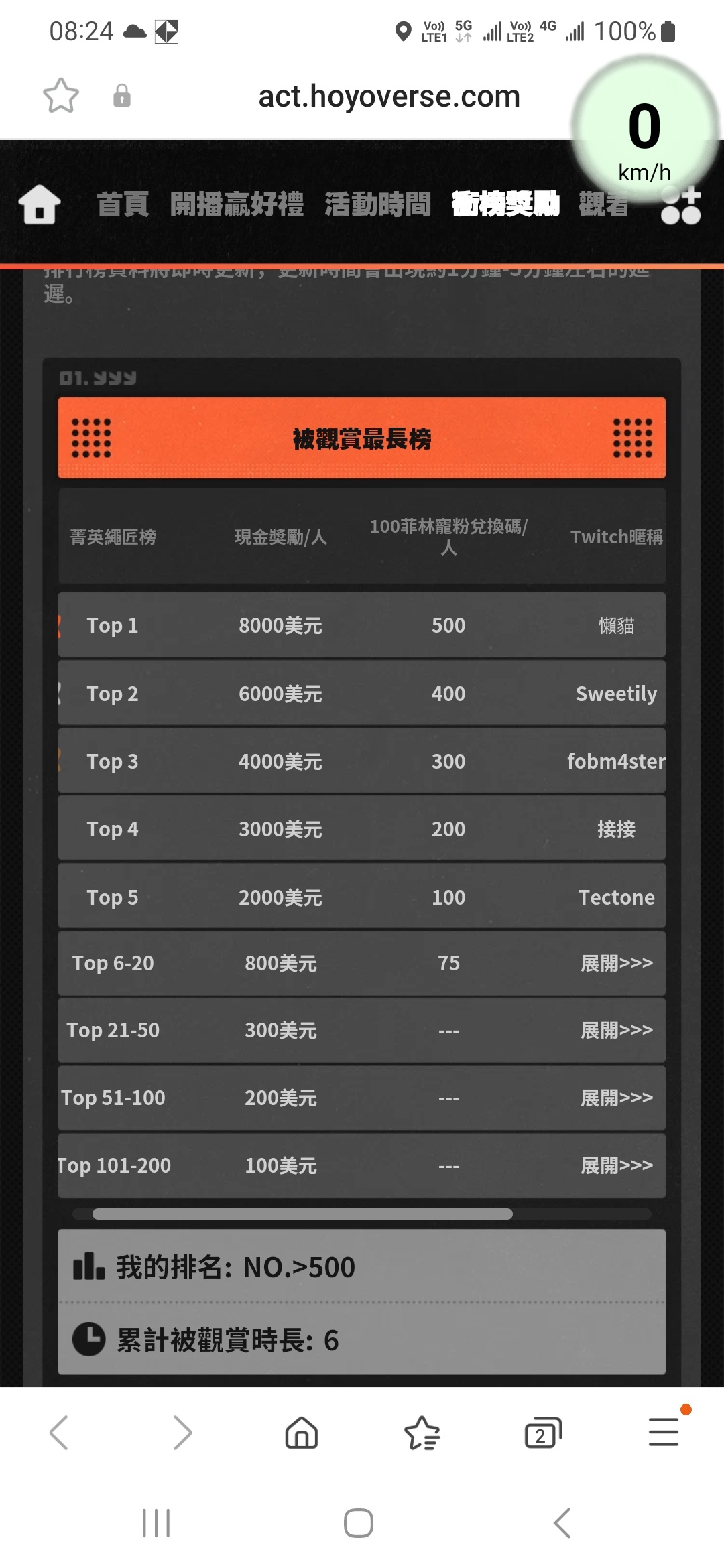Open recent apps from navigation bar
Screen dimensions: 724x1568
pos(156,1523)
